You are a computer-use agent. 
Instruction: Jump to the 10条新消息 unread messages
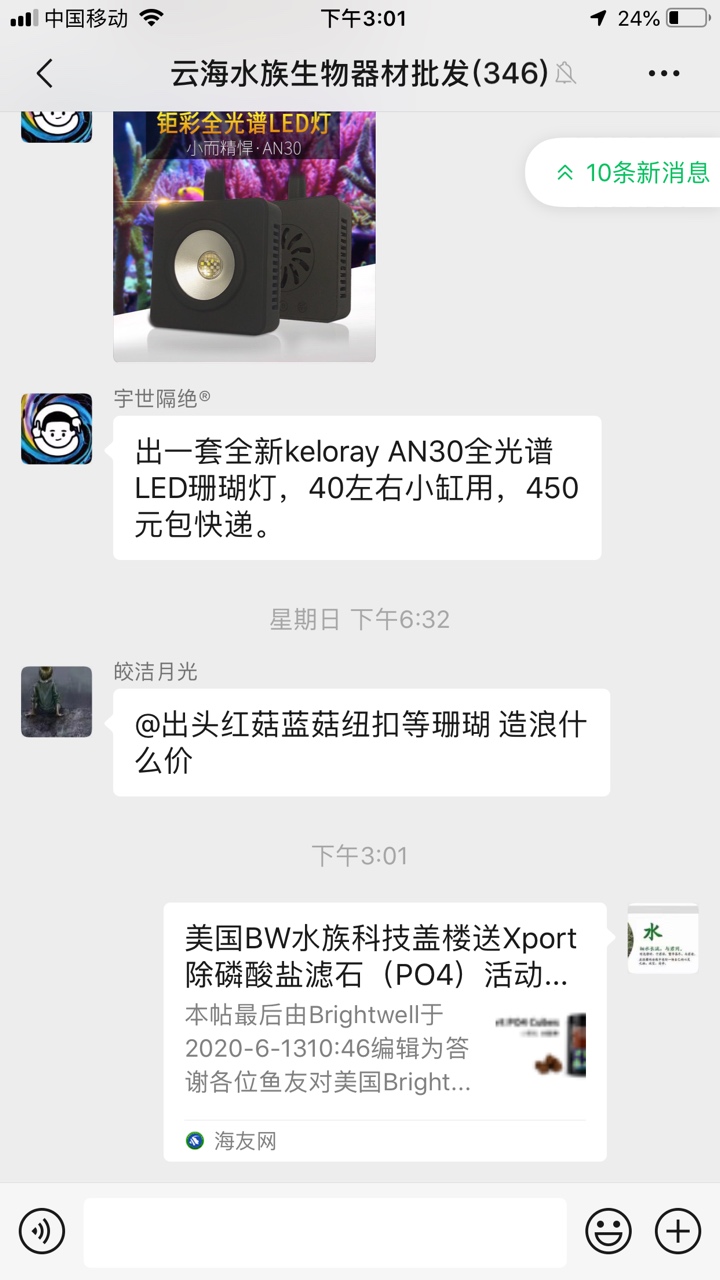tap(632, 172)
